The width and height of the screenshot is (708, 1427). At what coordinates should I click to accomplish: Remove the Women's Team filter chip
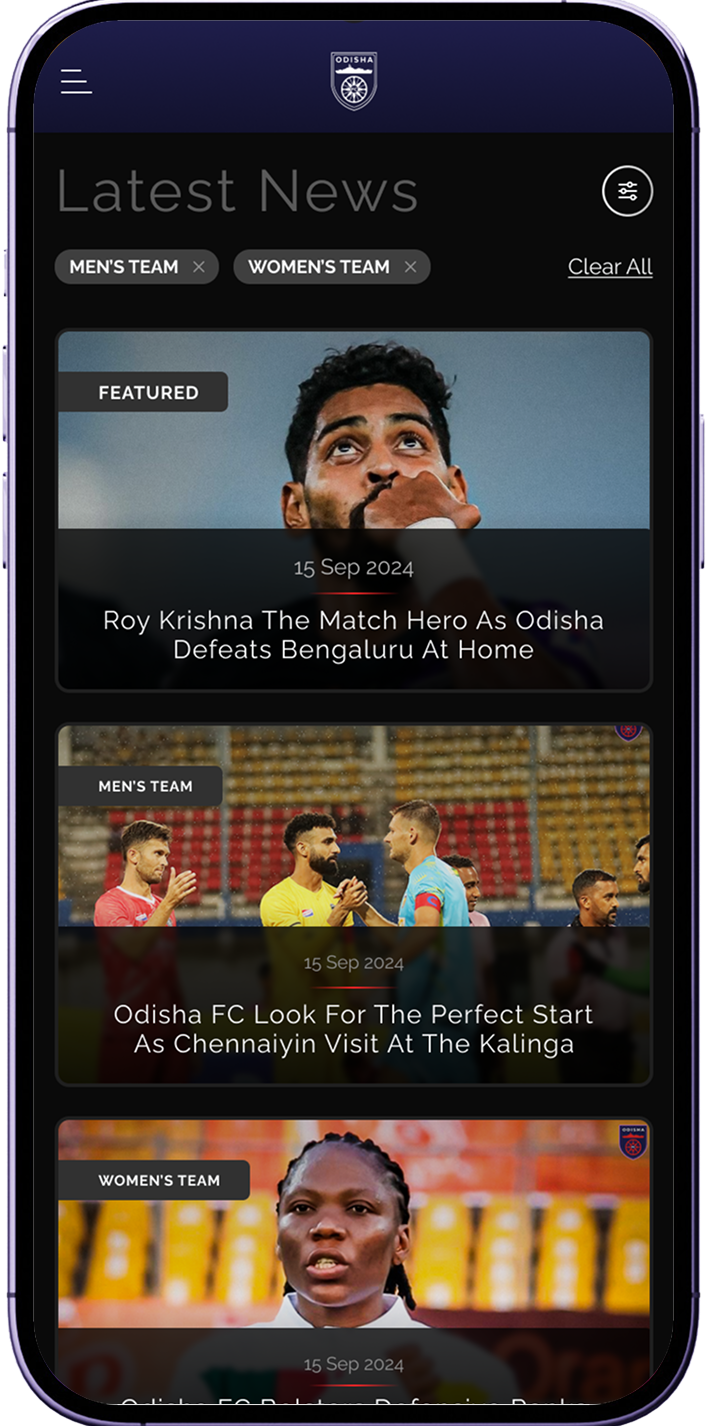(x=410, y=267)
